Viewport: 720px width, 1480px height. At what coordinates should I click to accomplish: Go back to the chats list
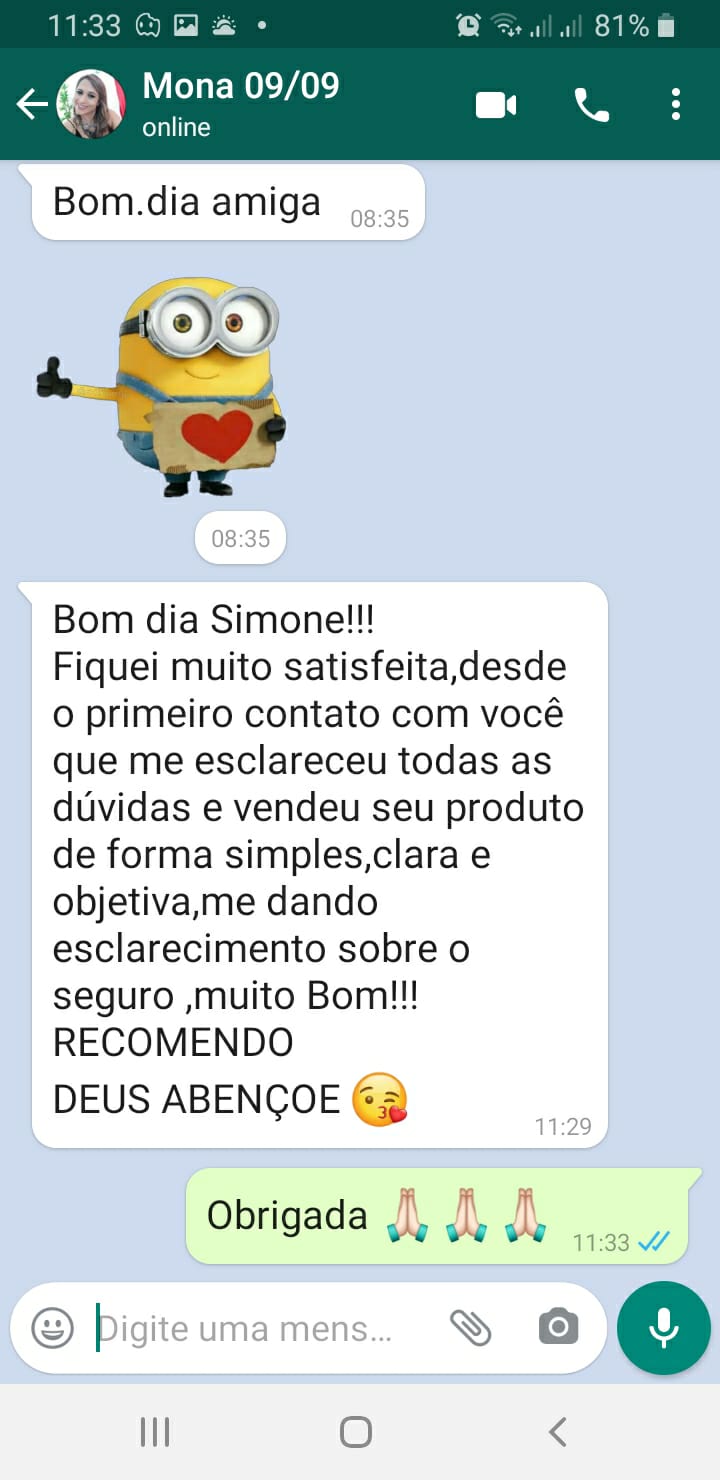(x=31, y=104)
